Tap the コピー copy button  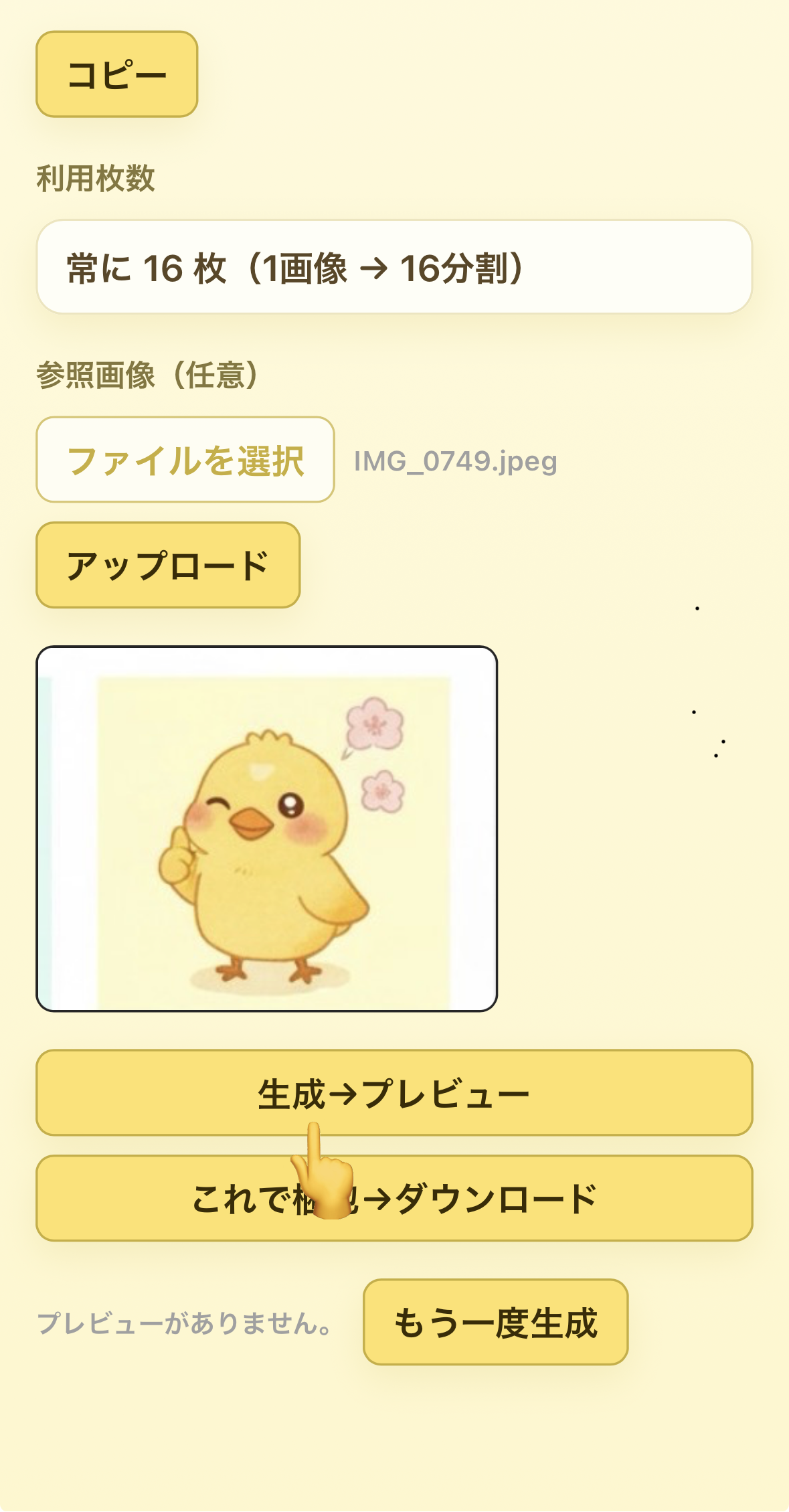coord(116,74)
